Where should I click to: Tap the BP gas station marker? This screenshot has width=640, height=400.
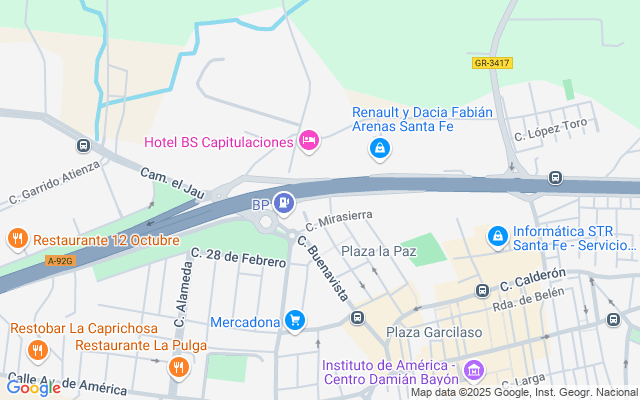(285, 203)
